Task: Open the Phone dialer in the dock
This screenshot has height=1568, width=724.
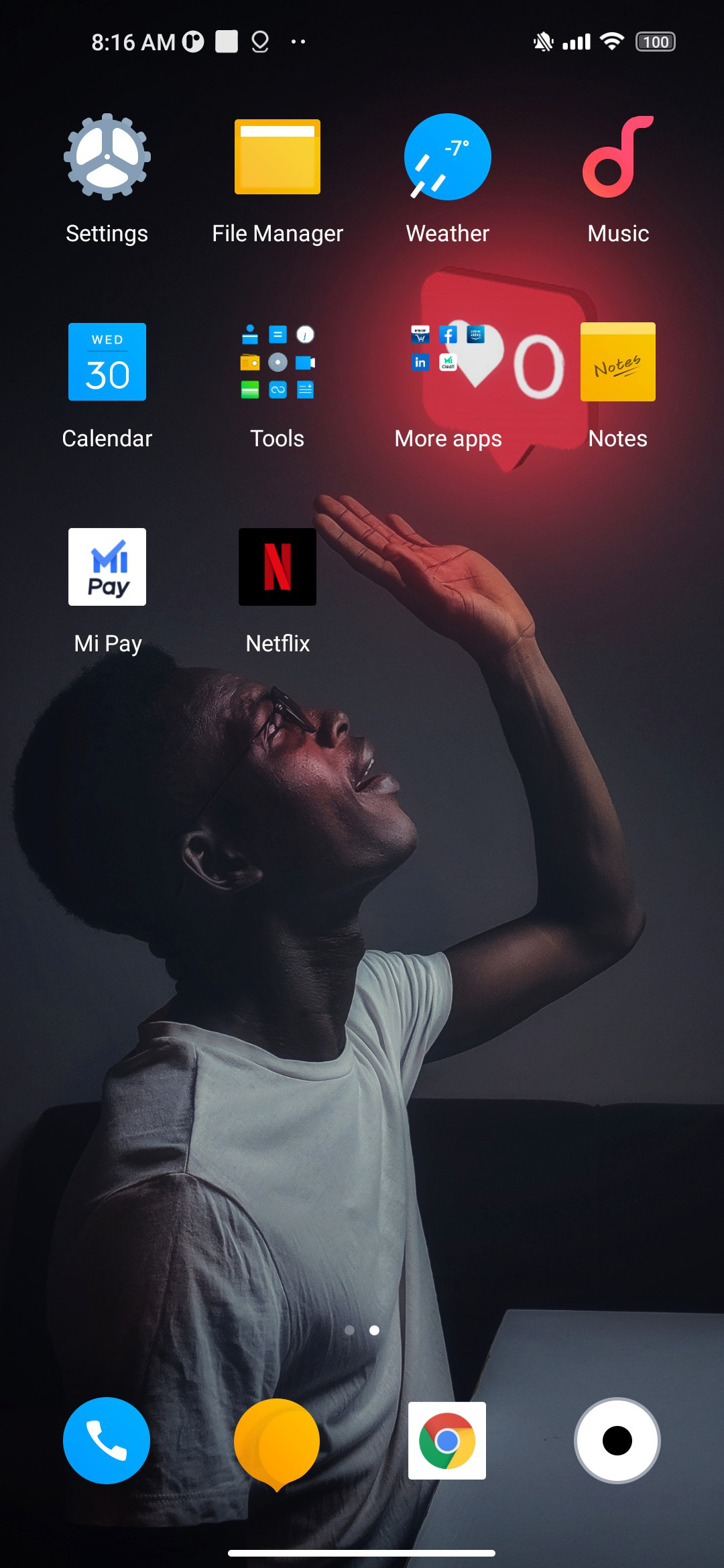Action: tap(107, 1441)
